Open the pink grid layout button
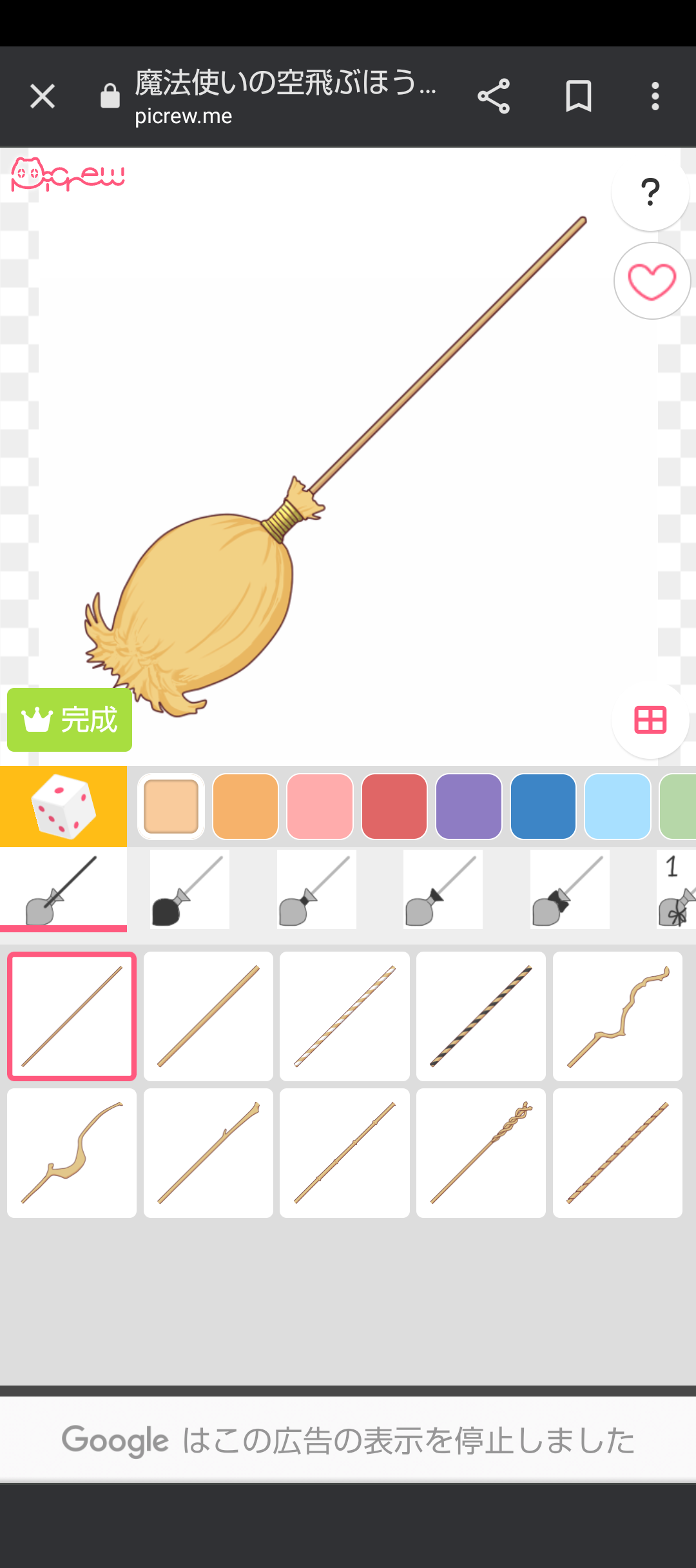 (x=650, y=720)
